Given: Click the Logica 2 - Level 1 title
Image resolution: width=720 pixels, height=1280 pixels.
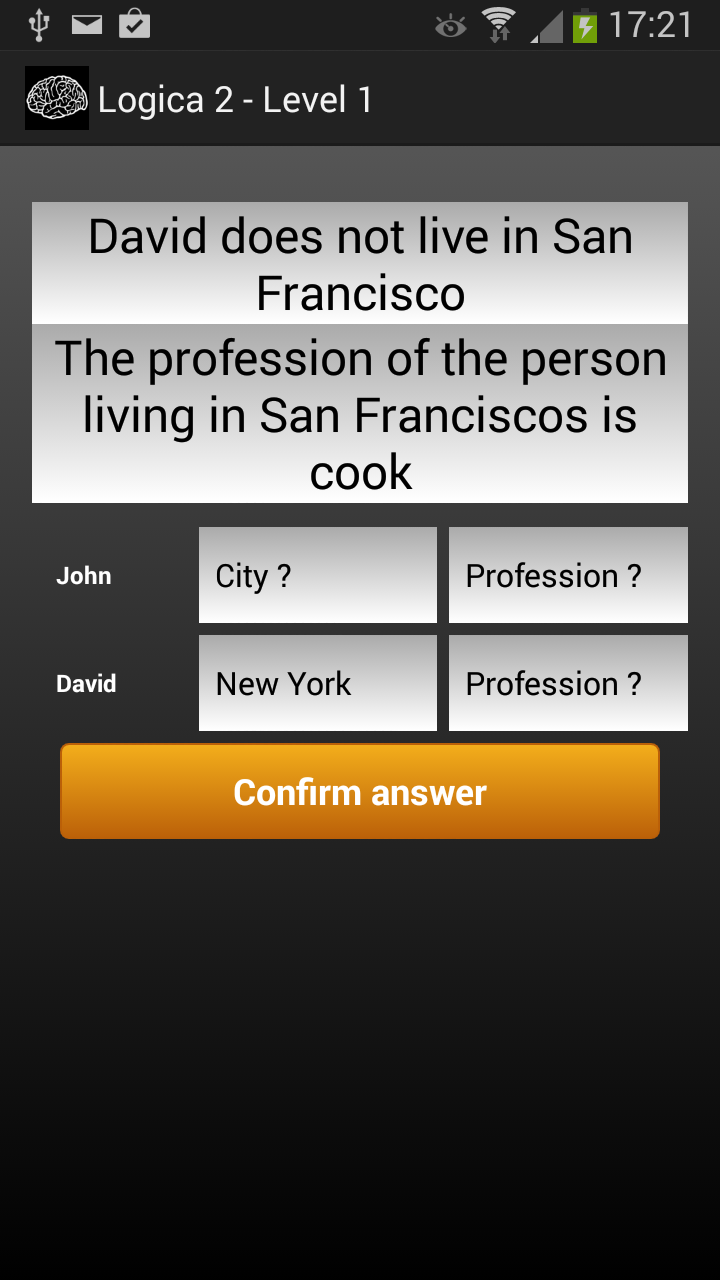Looking at the screenshot, I should pos(235,97).
